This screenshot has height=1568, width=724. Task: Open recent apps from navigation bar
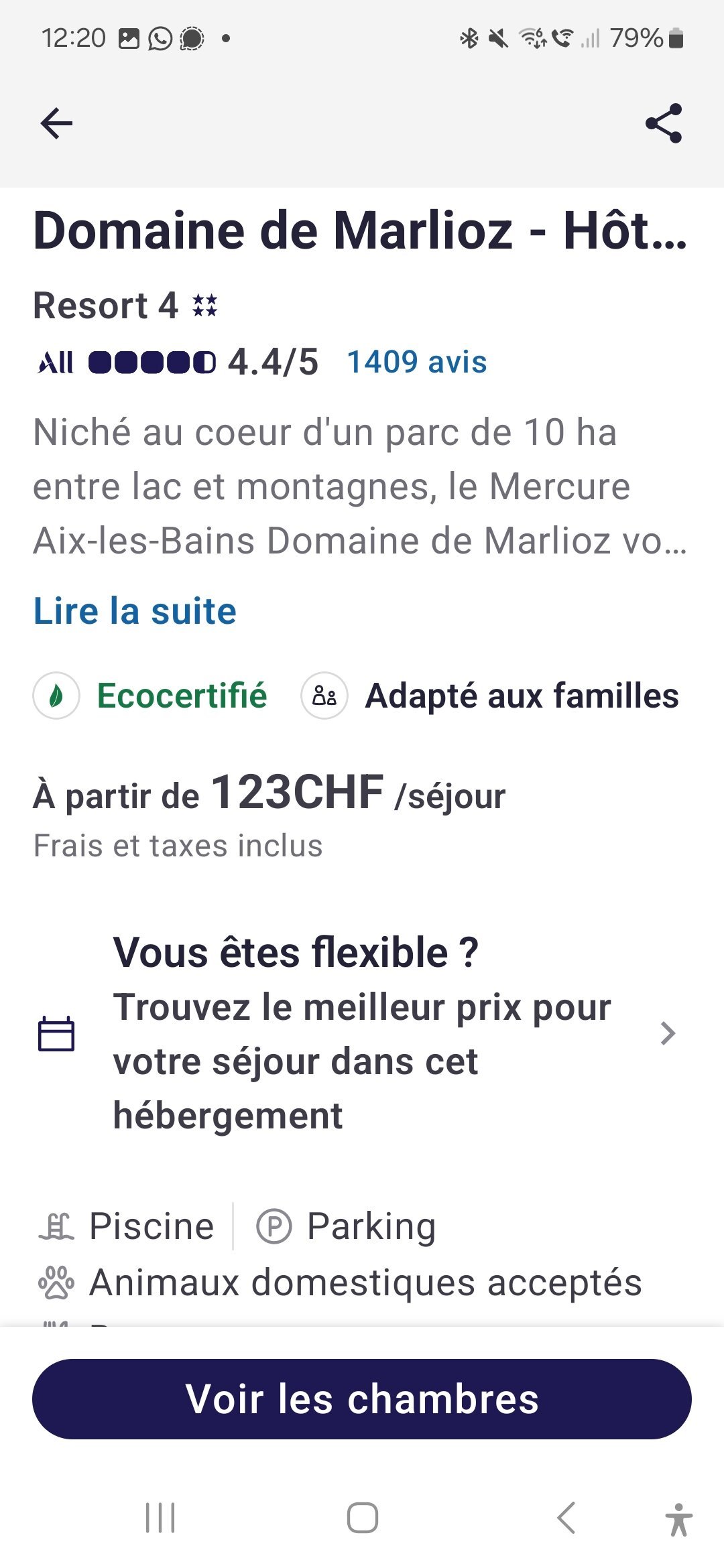coord(160,1518)
